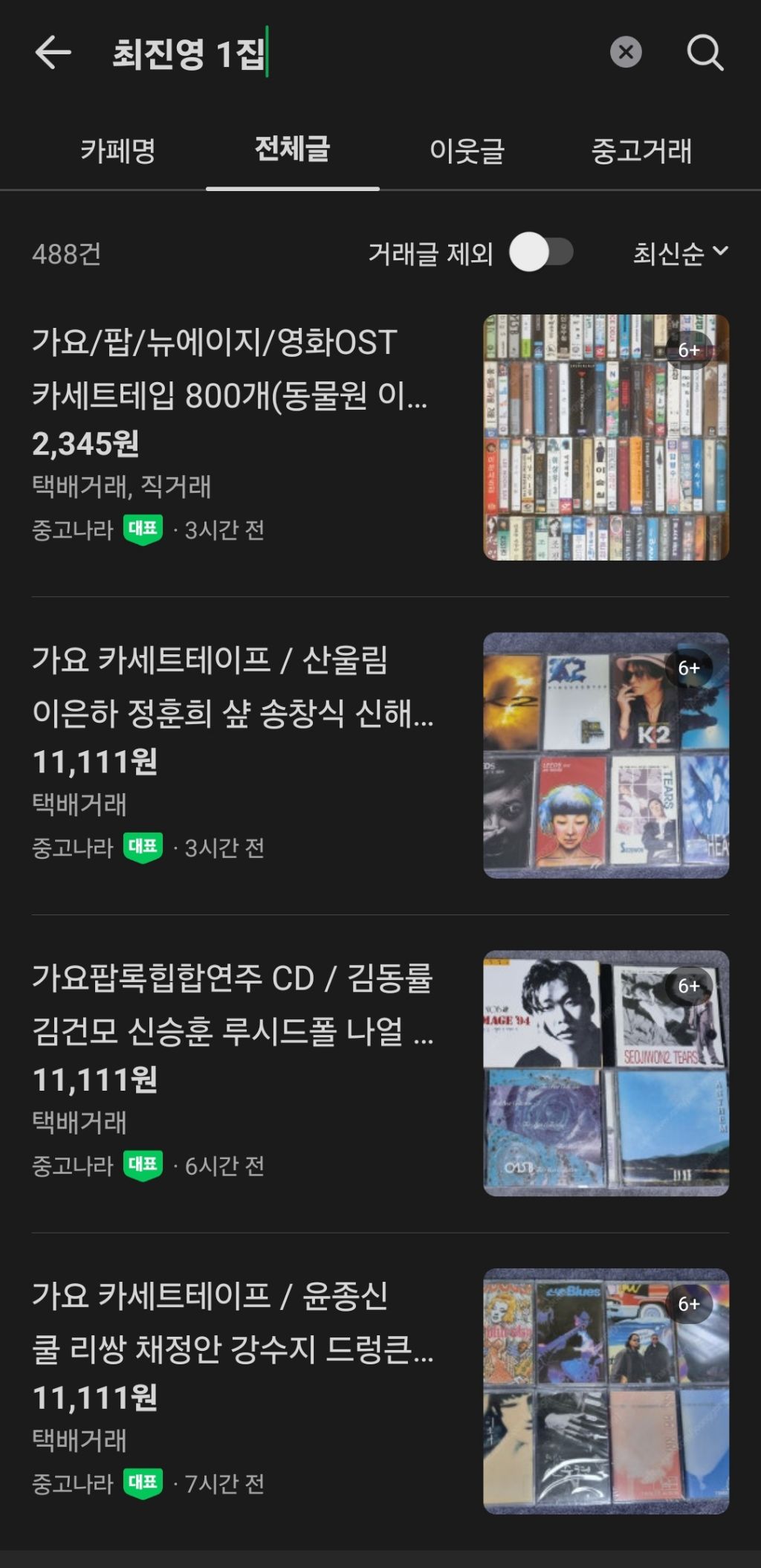Image resolution: width=761 pixels, height=1568 pixels.
Task: Open the 산울림 카세트테이프 listing
Action: [x=230, y=686]
